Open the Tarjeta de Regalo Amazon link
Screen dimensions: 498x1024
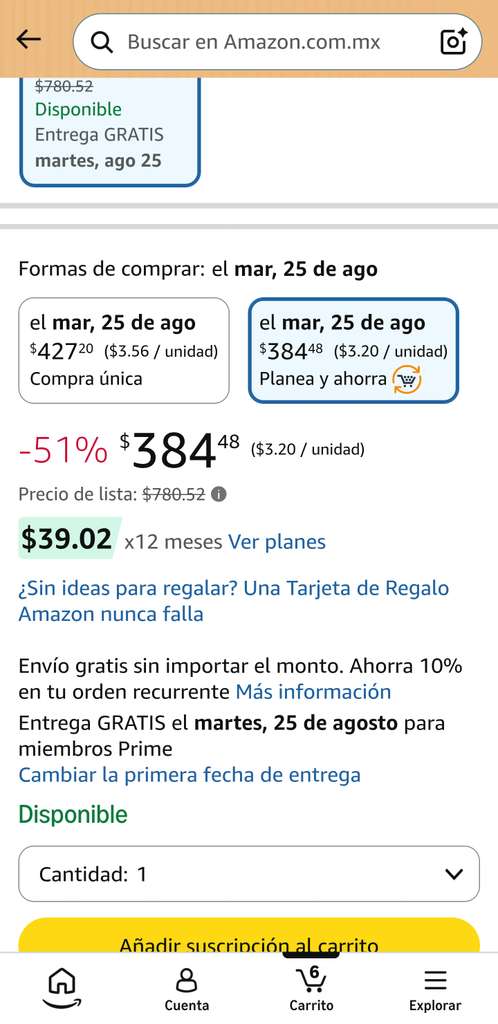[x=234, y=601]
